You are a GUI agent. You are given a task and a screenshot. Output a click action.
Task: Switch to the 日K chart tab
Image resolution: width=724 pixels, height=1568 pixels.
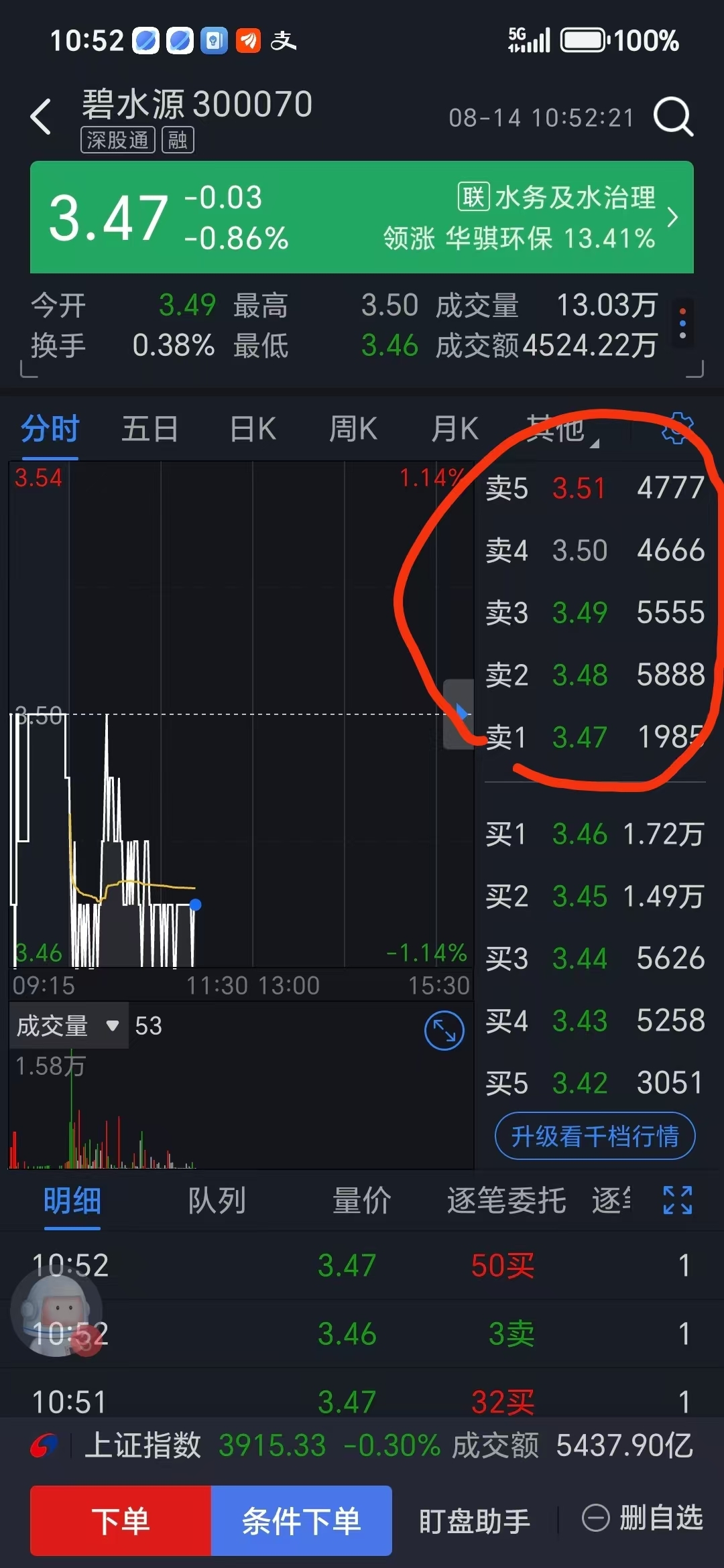pos(253,429)
